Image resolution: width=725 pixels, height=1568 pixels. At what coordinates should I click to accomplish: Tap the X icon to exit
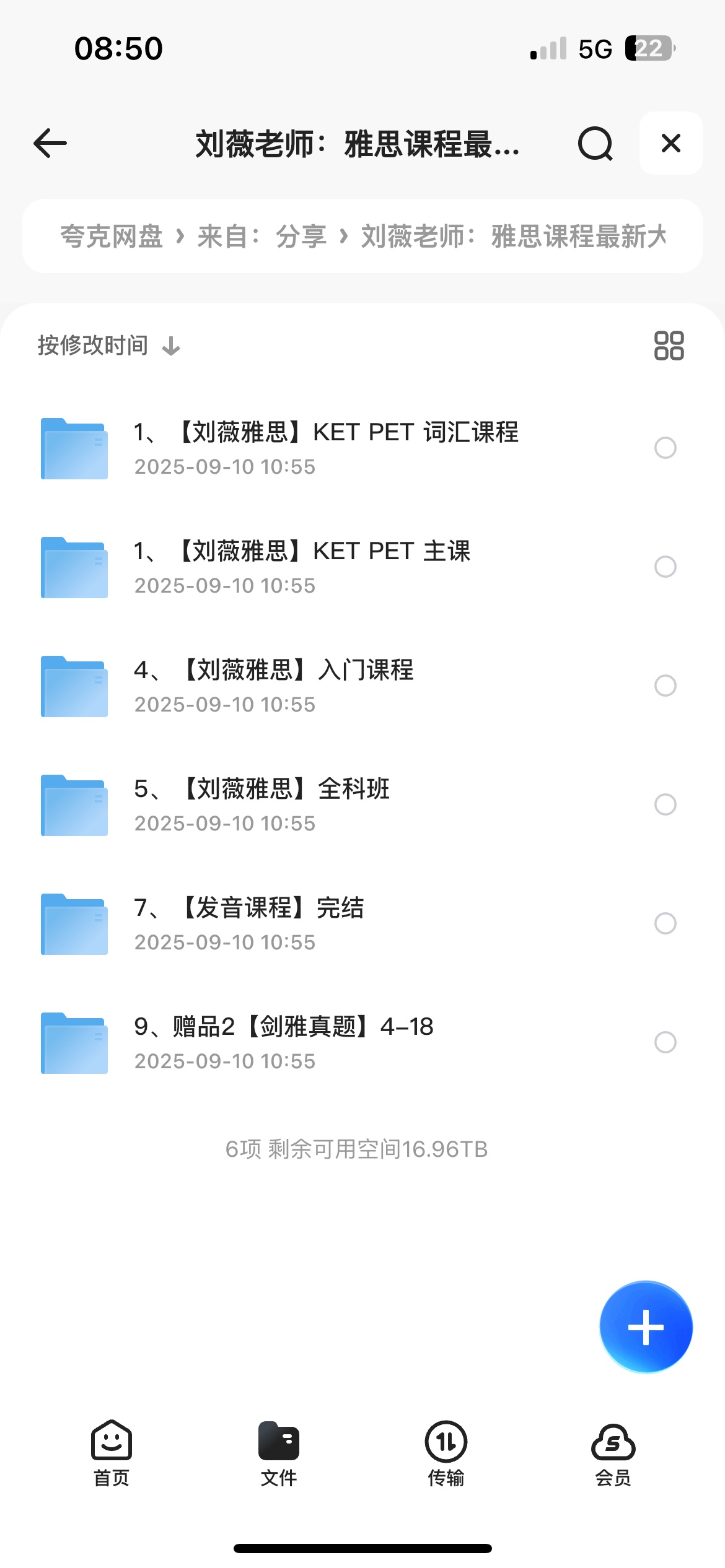(x=670, y=143)
